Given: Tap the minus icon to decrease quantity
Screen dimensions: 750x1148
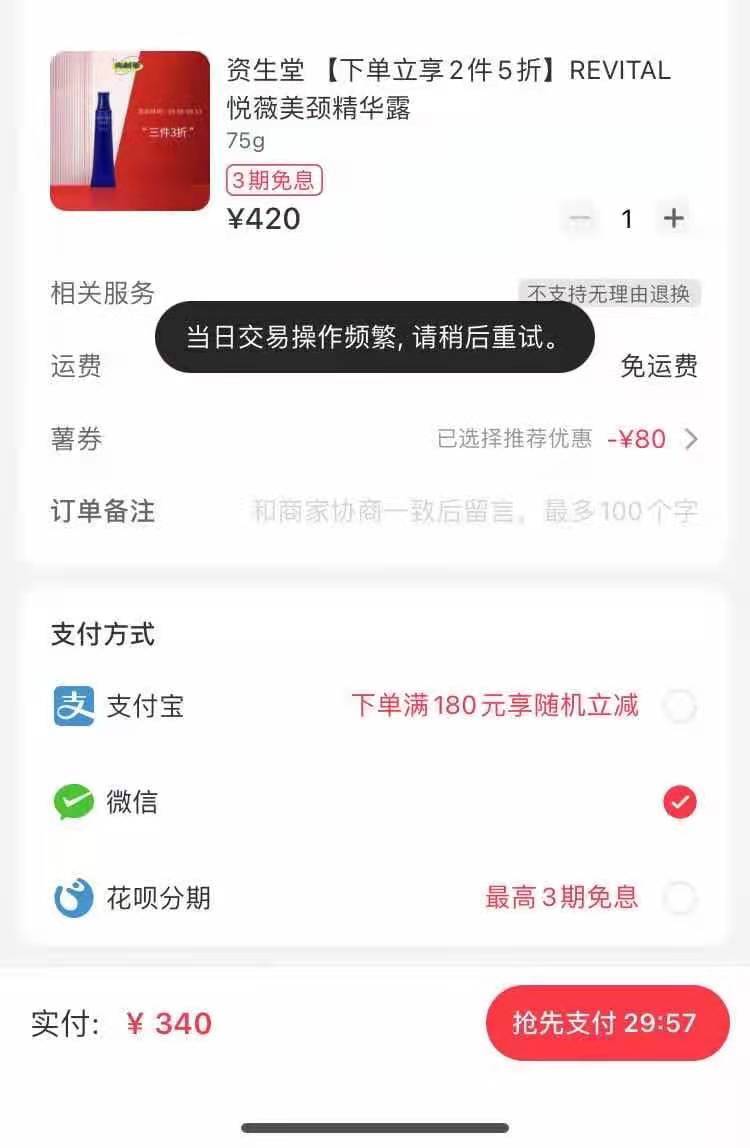Looking at the screenshot, I should (x=580, y=218).
